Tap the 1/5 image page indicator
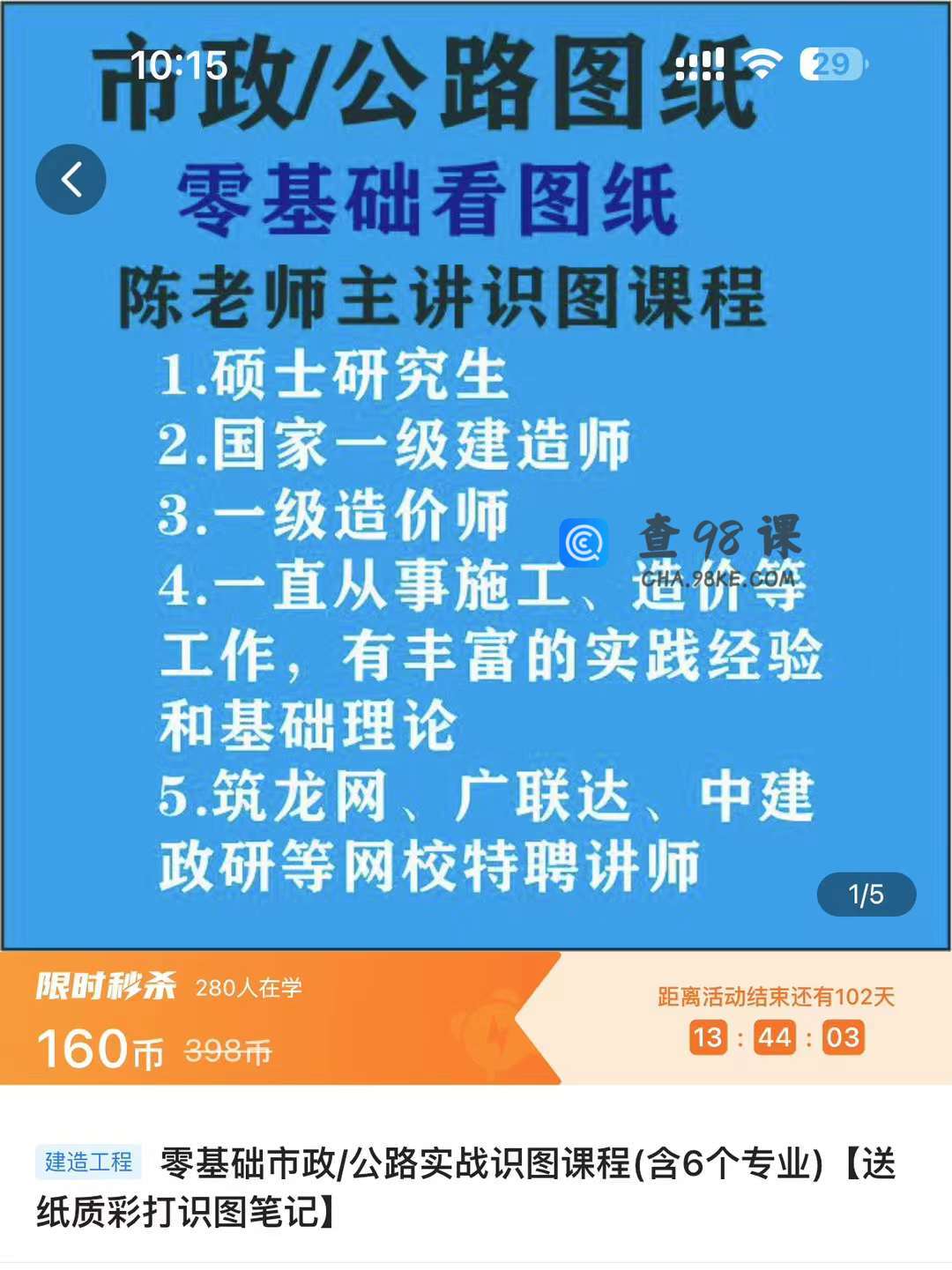This screenshot has height=1270, width=952. (866, 895)
